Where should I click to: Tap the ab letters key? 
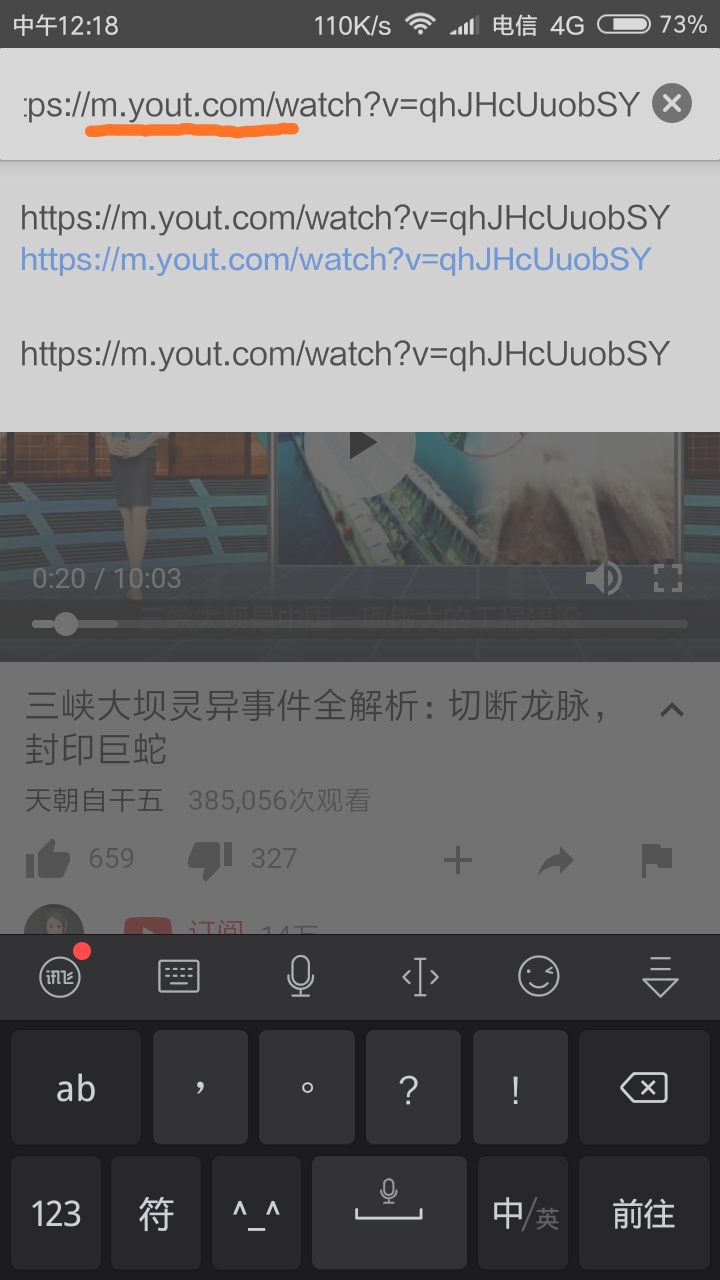point(76,1087)
